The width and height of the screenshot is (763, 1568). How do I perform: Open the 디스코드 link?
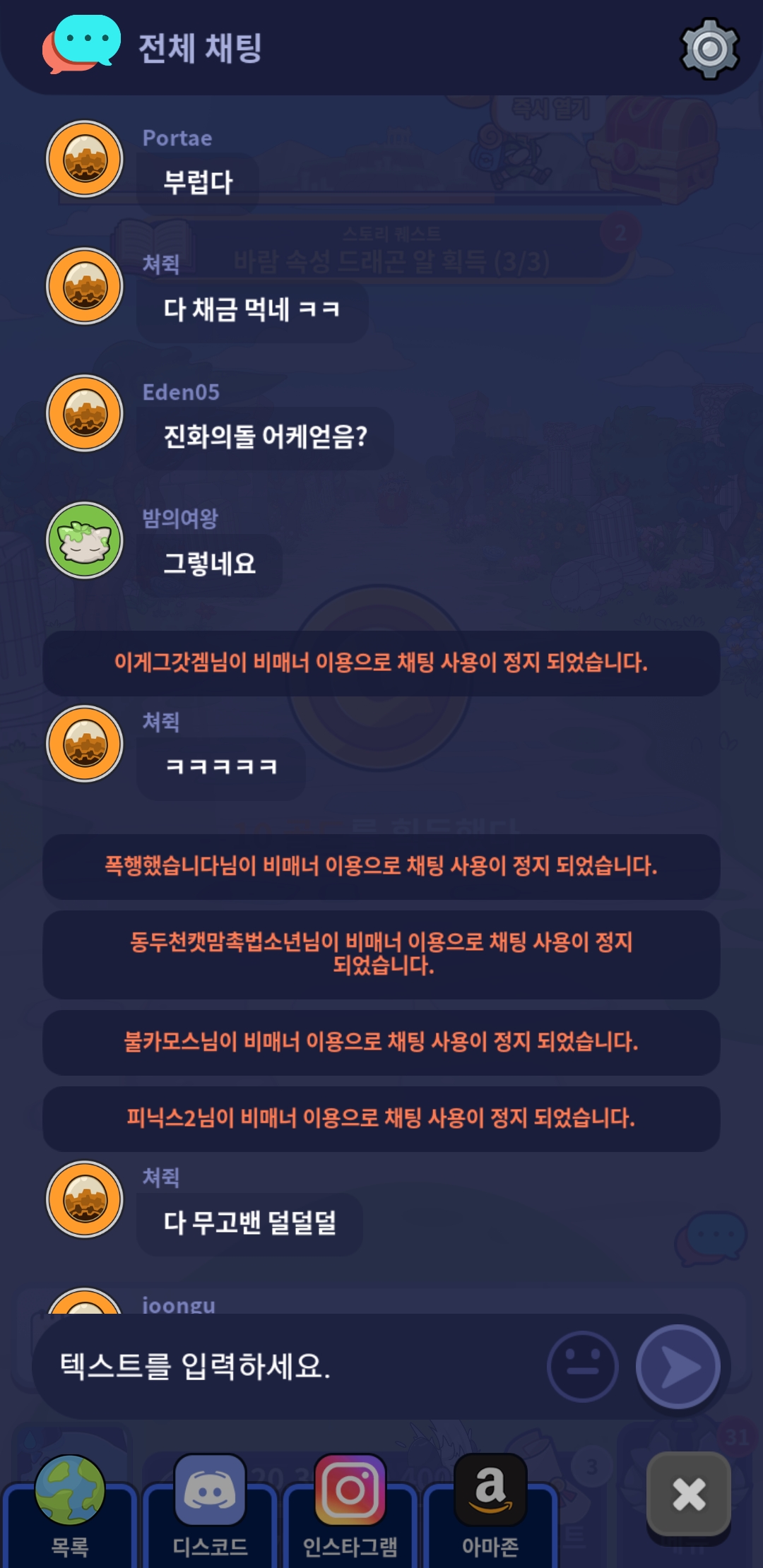(210, 1504)
